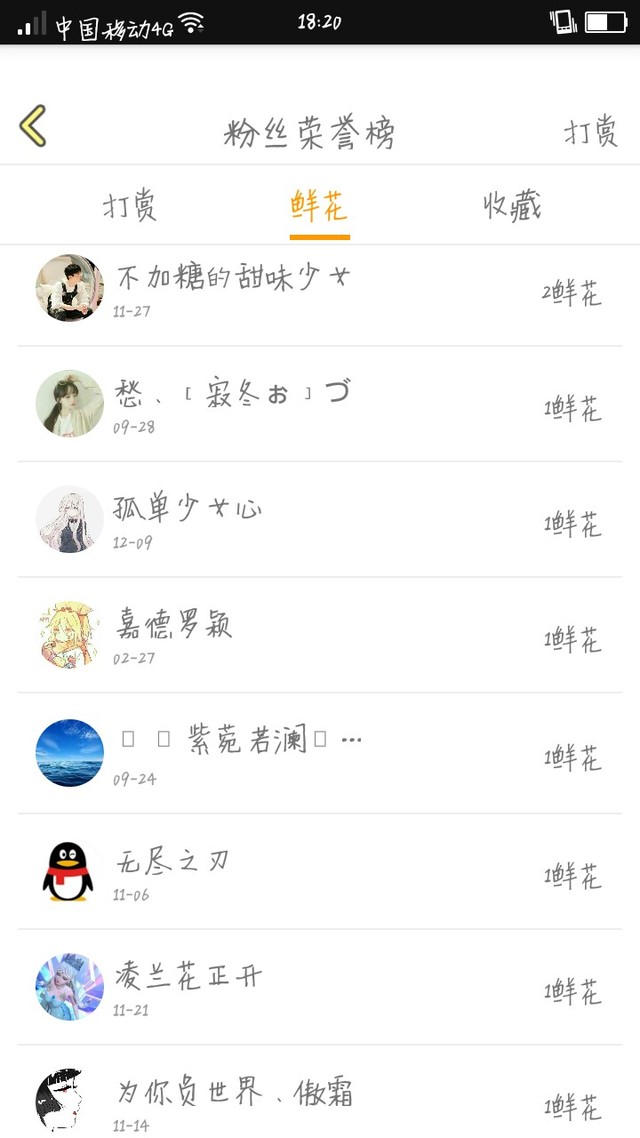Switch to the 收藏 tab
The image size is (640, 1138).
(512, 206)
